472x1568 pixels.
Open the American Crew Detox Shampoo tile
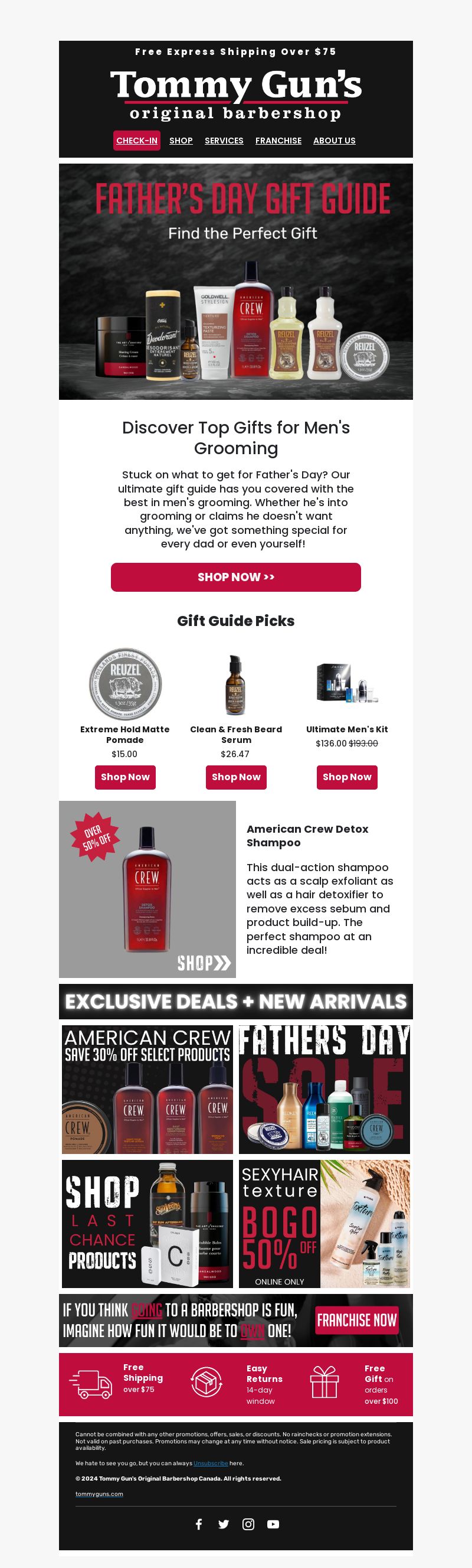tap(147, 889)
